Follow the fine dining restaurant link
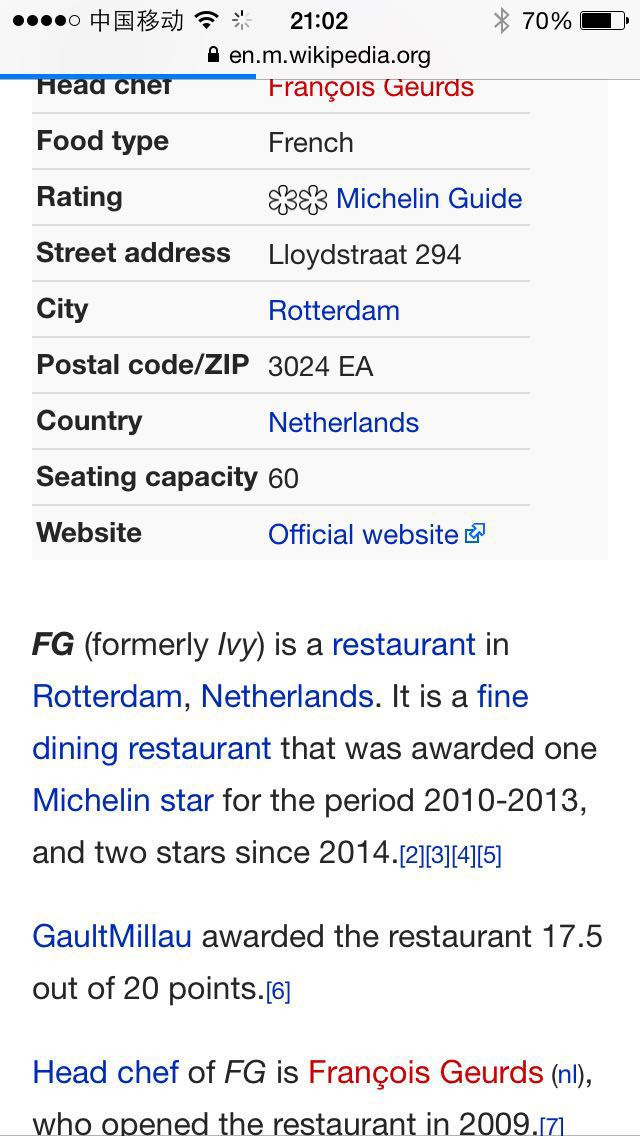 pos(280,722)
